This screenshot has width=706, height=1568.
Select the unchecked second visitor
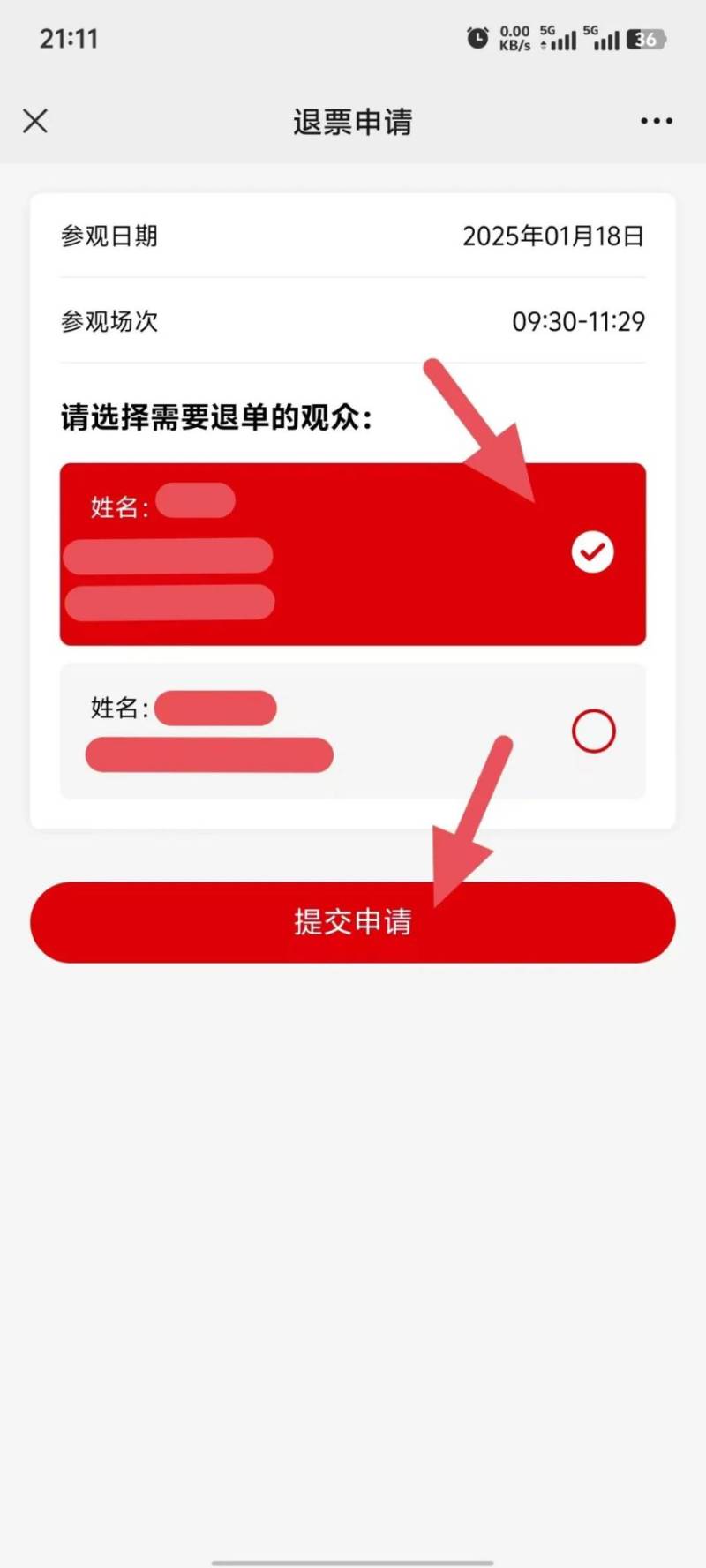coord(593,731)
